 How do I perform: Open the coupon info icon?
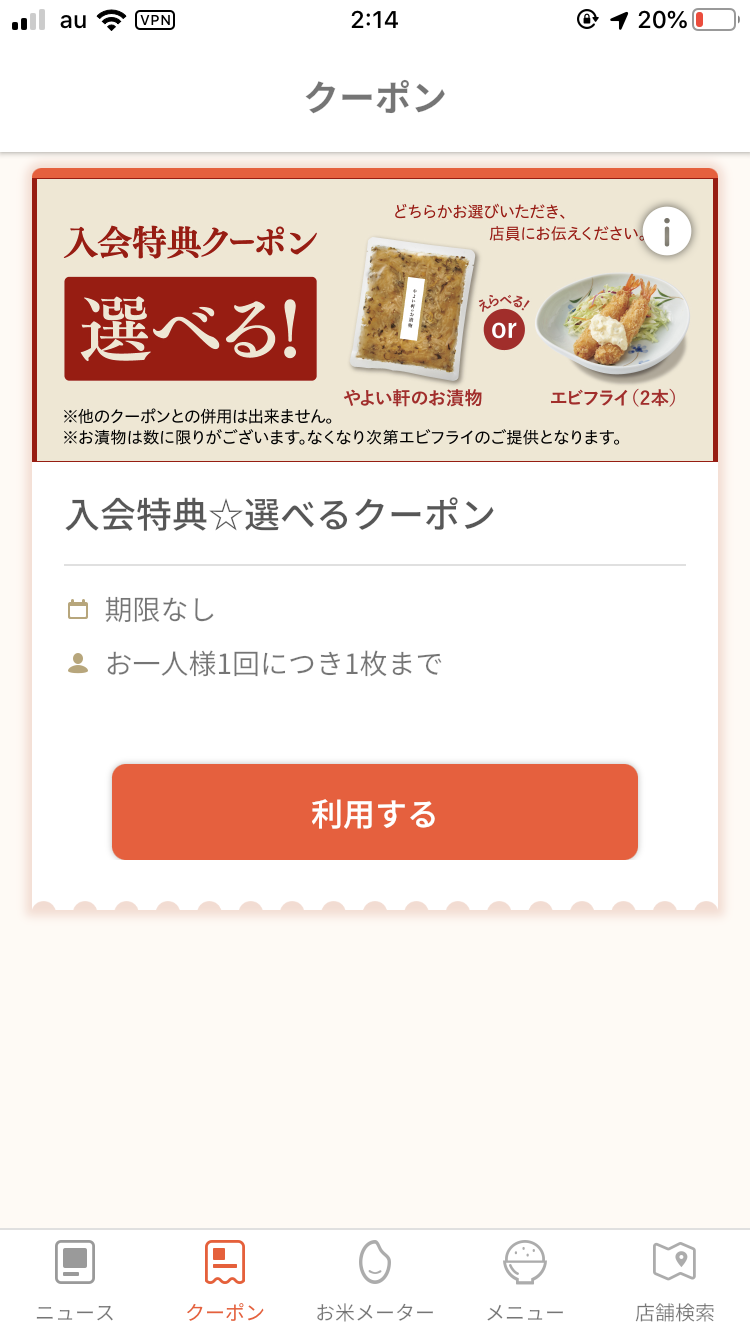(667, 232)
